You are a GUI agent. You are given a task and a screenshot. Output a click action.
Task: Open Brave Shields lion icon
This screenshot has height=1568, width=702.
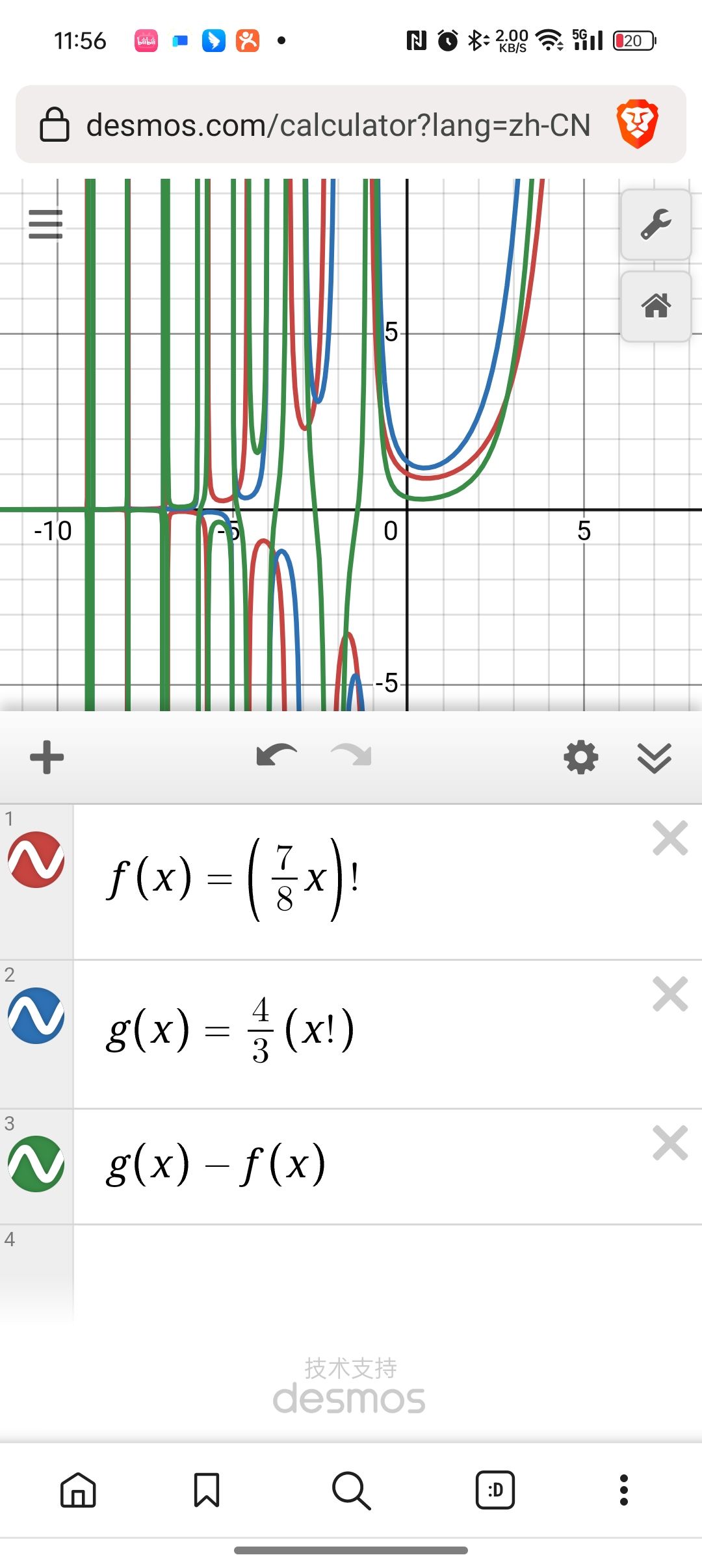point(637,124)
